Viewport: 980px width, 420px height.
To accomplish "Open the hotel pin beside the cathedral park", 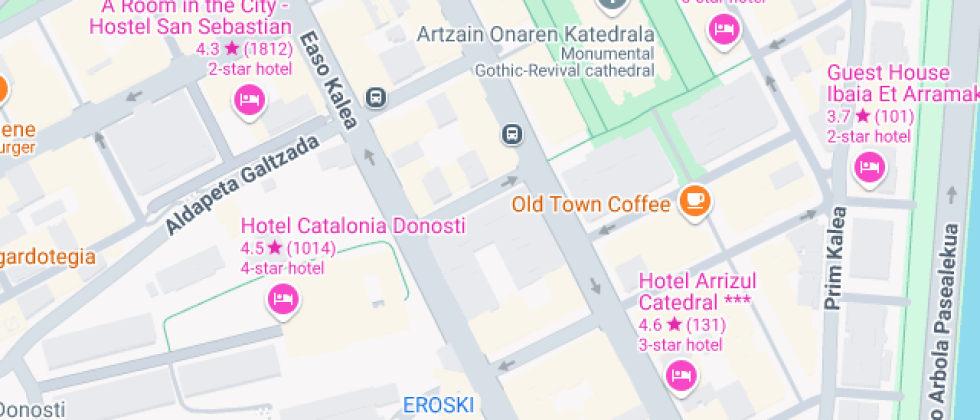I will 724,30.
